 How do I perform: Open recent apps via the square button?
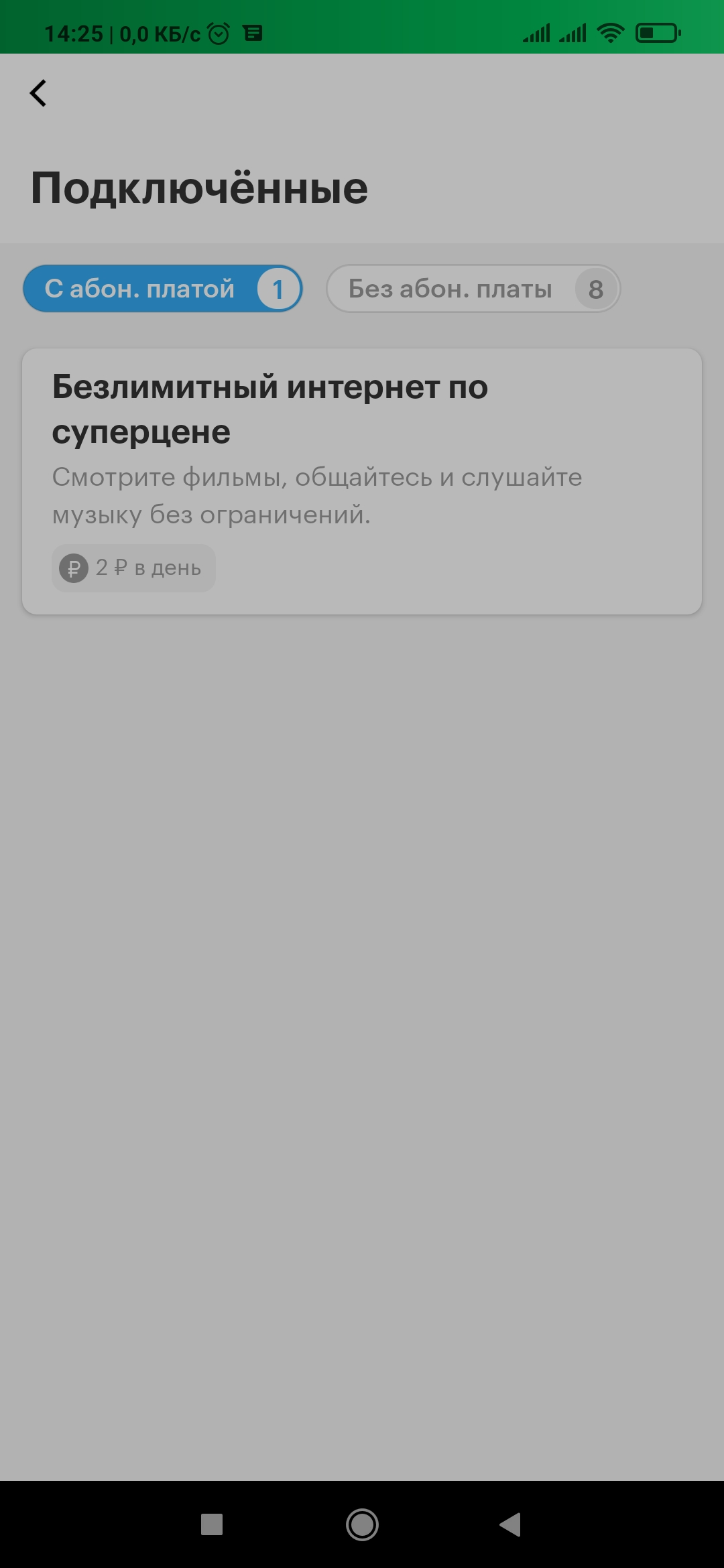click(x=212, y=1525)
